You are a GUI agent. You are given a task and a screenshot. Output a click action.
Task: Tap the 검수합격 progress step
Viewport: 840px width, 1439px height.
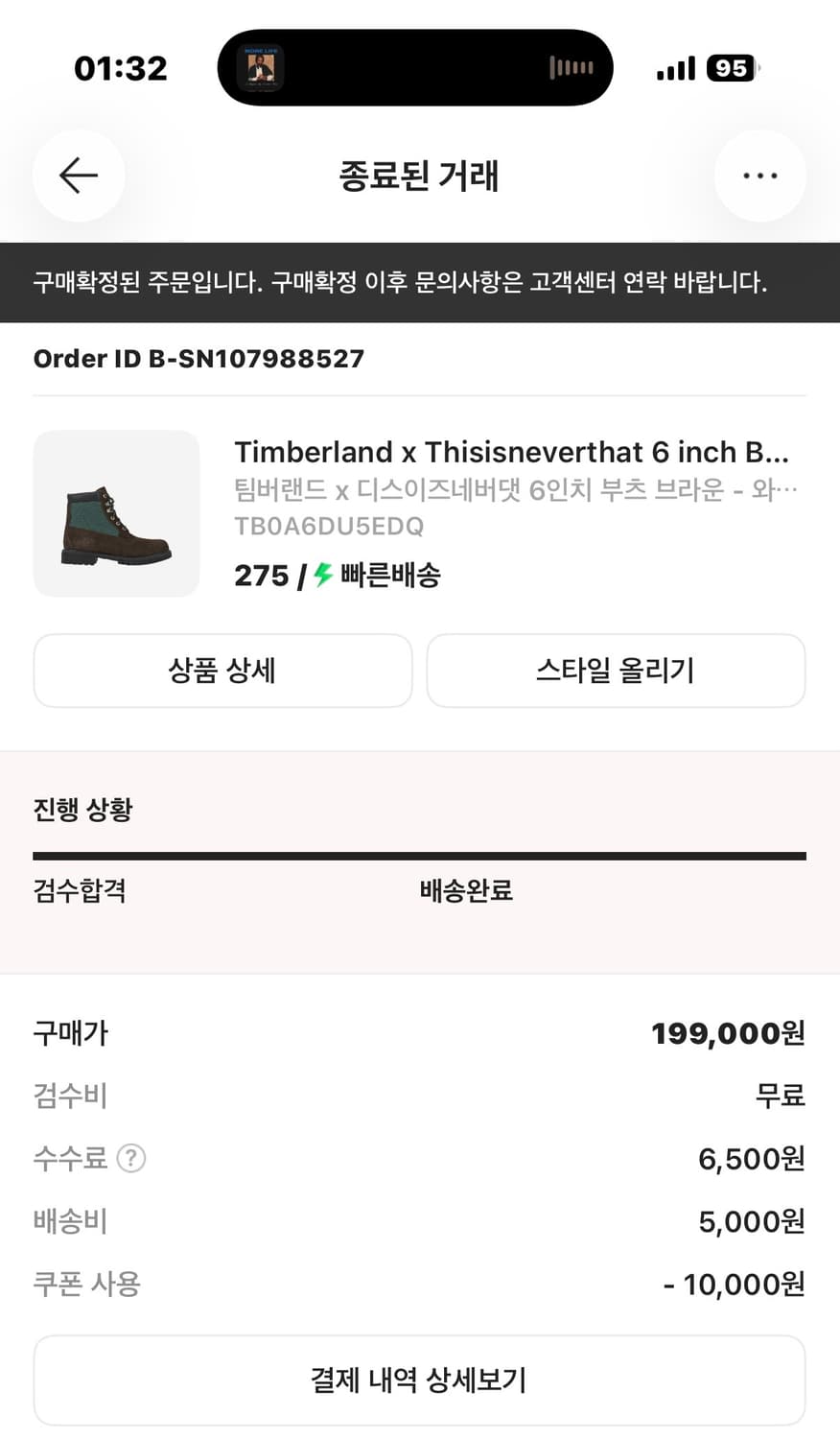(x=79, y=891)
